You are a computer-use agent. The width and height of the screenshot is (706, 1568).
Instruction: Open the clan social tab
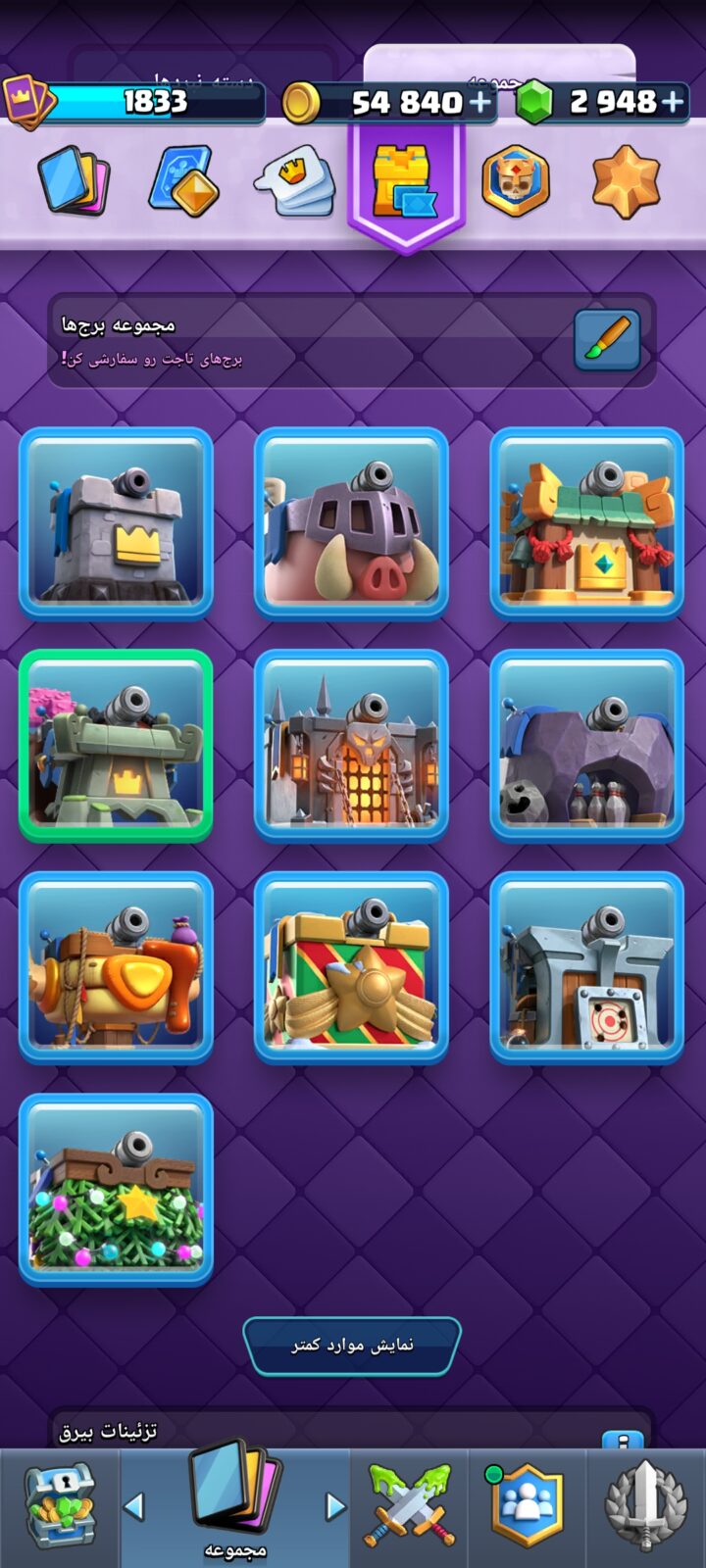(527, 1505)
